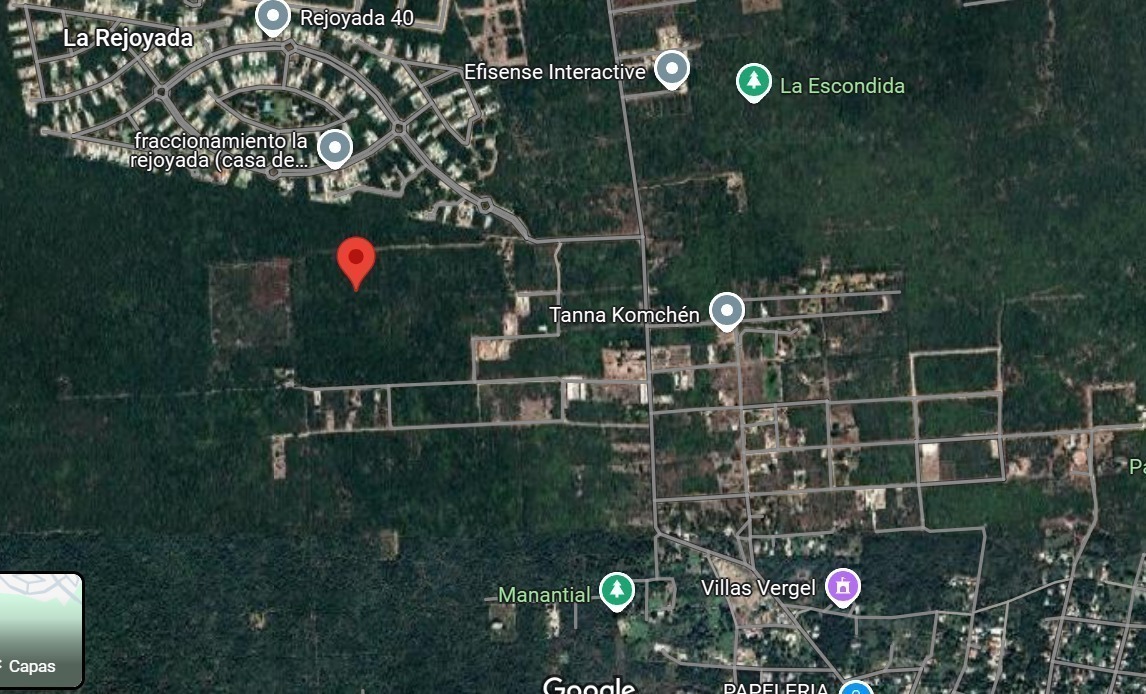This screenshot has height=694, width=1146.
Task: Tap the red dropped location pin
Action: [x=356, y=260]
